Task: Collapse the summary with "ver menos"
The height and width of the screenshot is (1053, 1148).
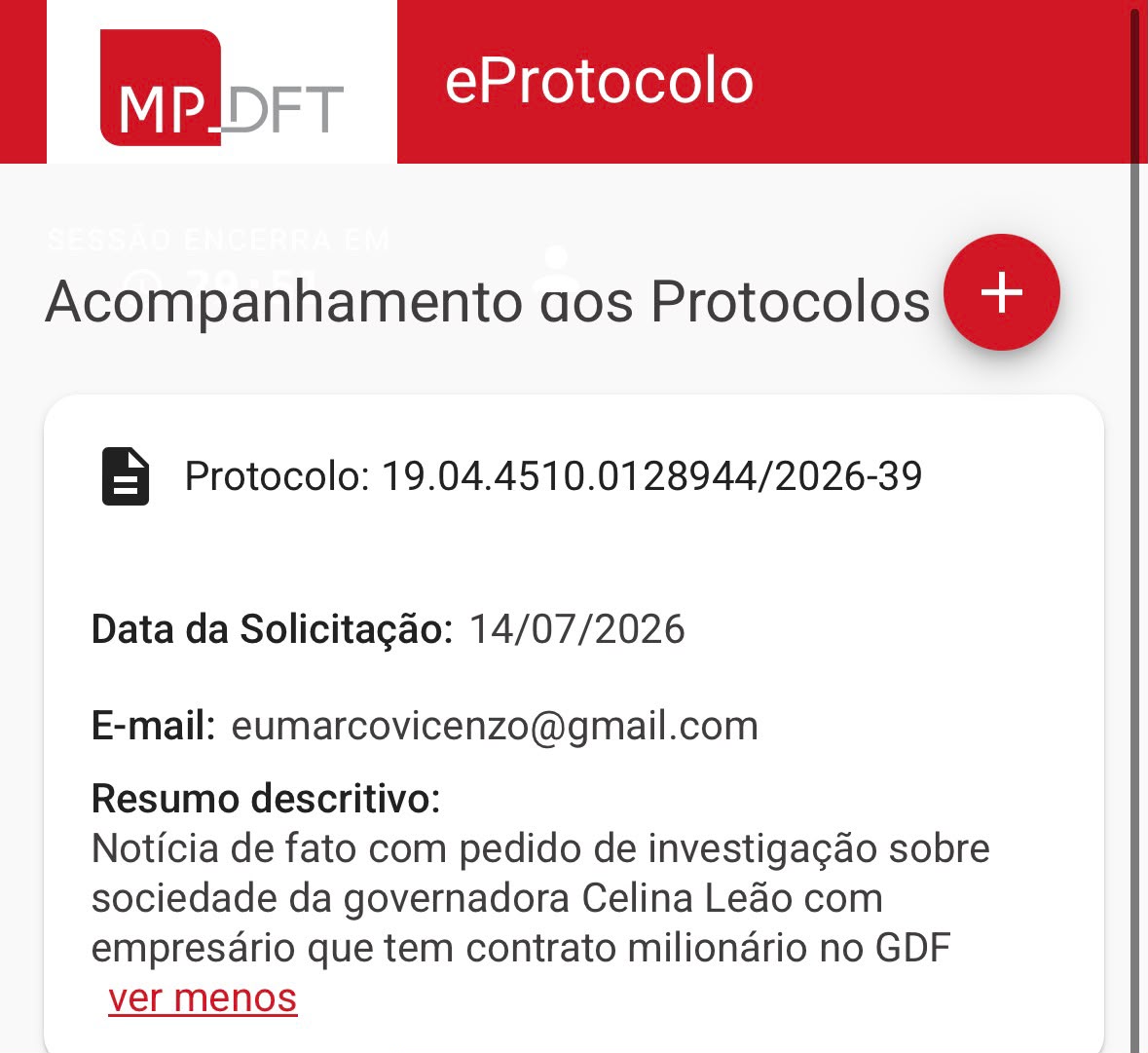Action: coord(203,997)
